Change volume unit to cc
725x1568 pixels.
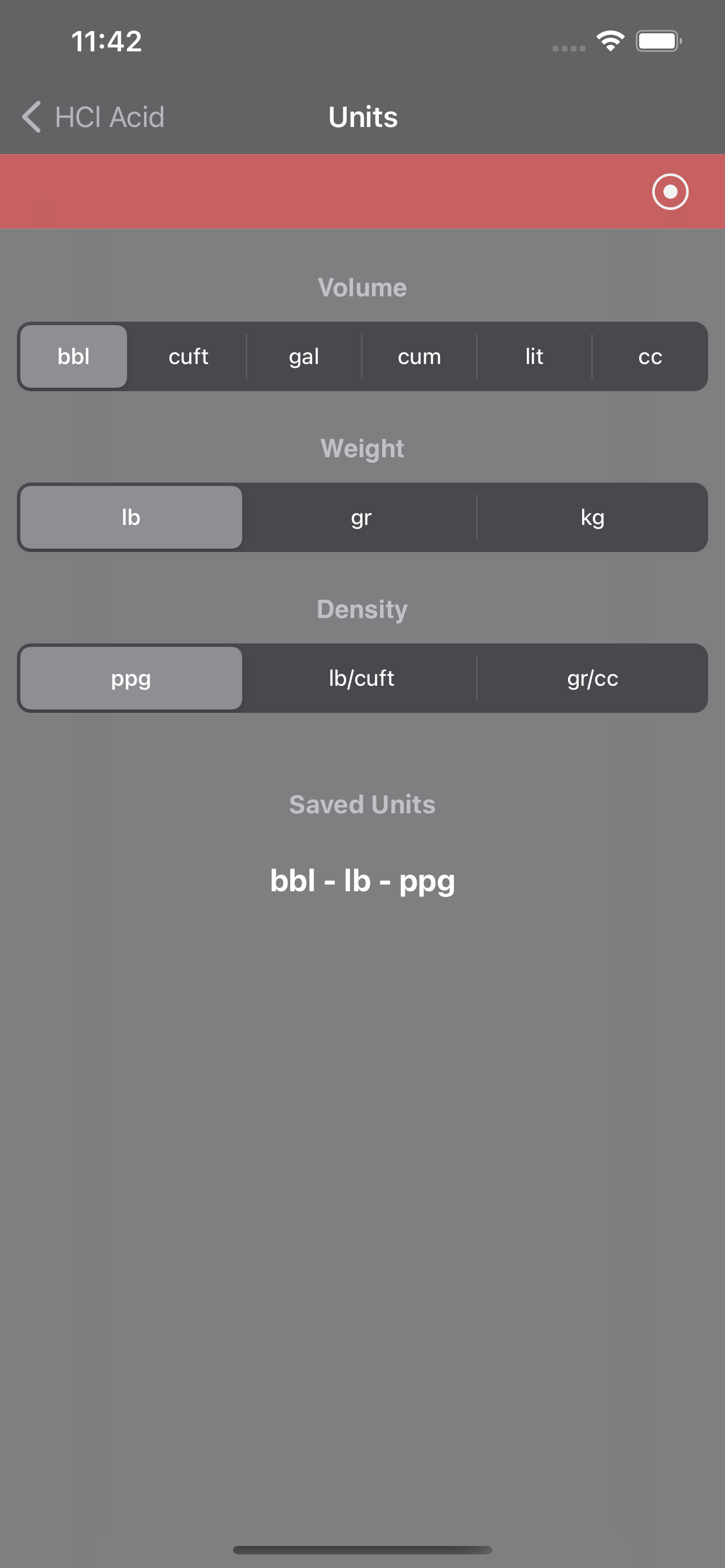click(x=649, y=356)
